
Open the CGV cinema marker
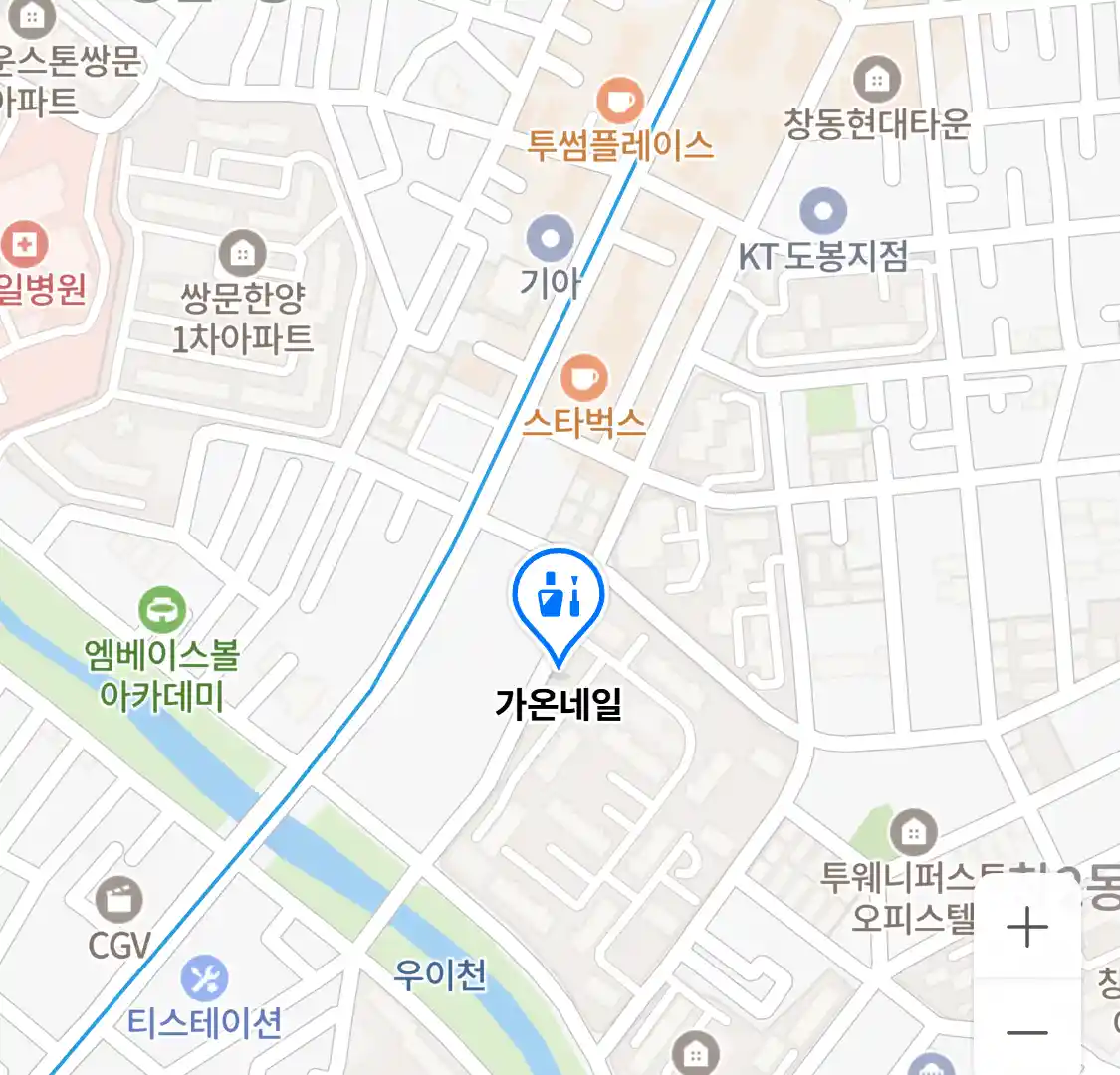[x=119, y=901]
